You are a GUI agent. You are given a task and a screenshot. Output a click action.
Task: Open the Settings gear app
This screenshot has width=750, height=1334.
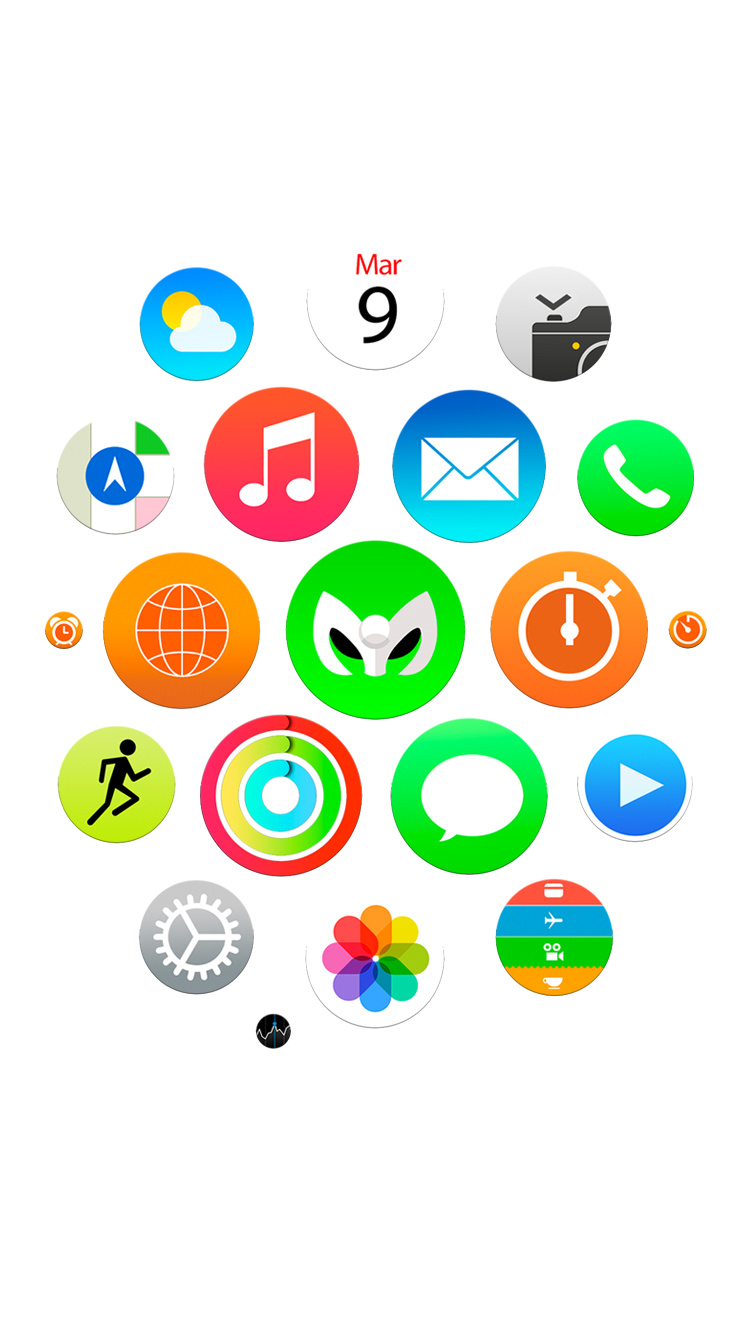point(197,937)
